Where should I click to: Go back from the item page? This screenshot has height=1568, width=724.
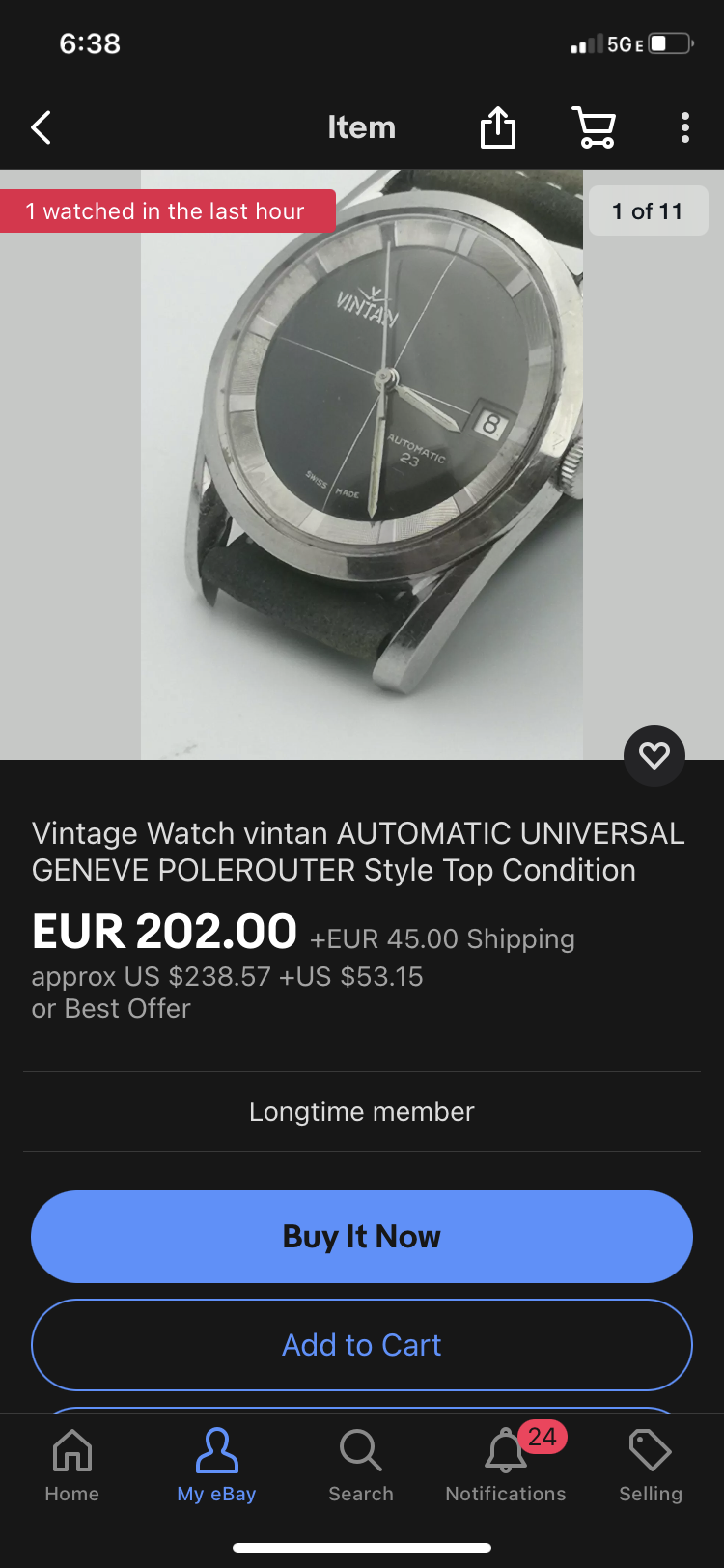pyautogui.click(x=41, y=127)
